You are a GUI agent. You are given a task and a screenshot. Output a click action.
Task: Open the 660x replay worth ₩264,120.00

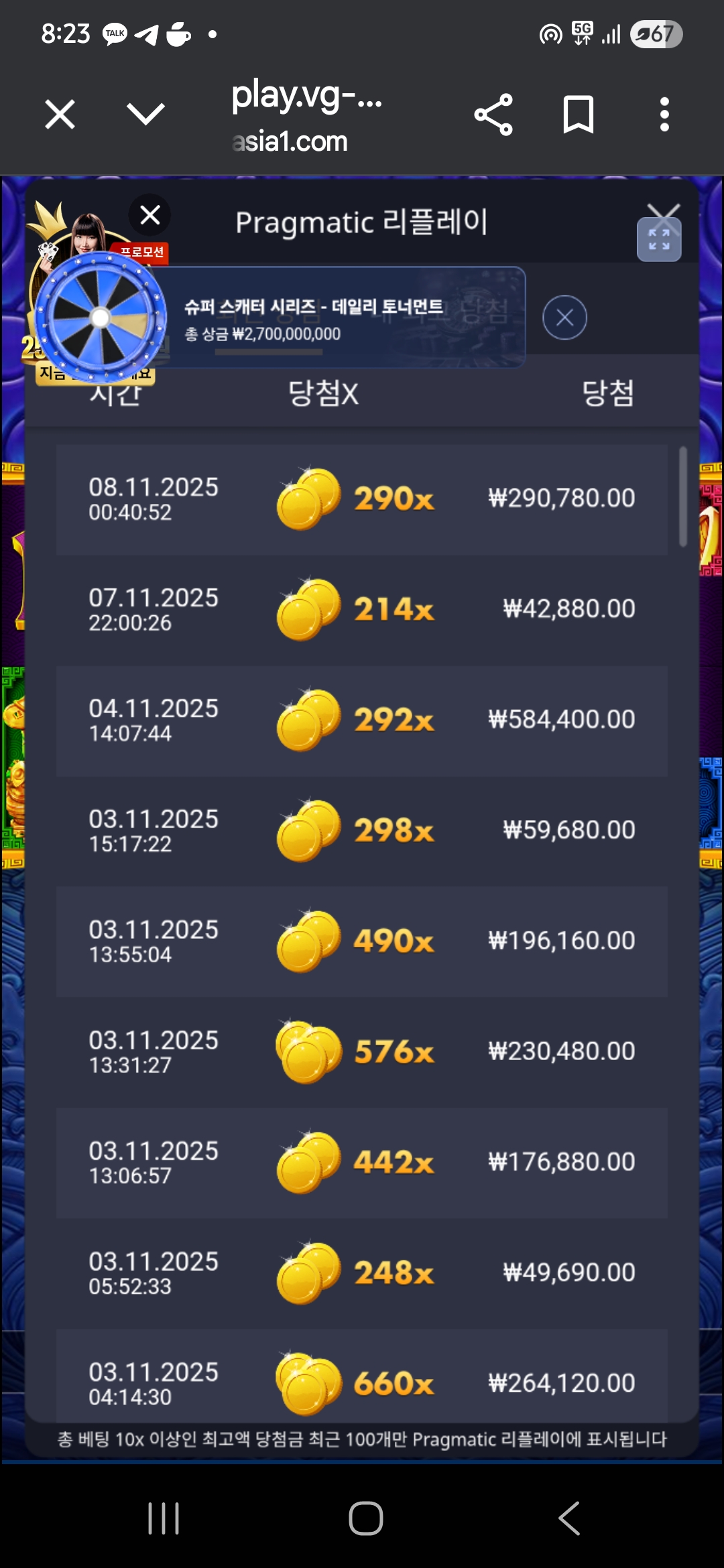click(362, 1380)
